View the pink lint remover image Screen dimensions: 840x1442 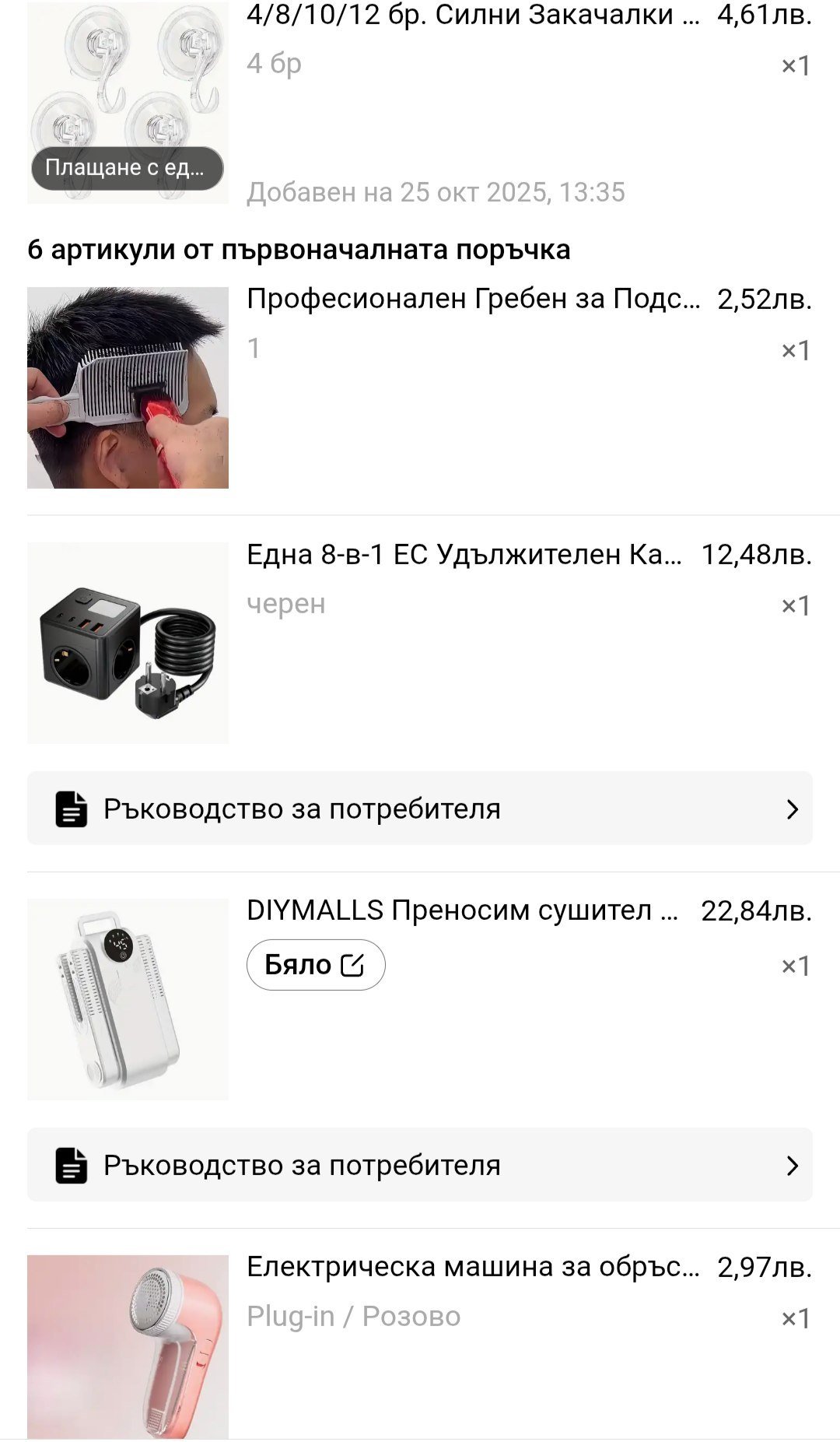(128, 1346)
